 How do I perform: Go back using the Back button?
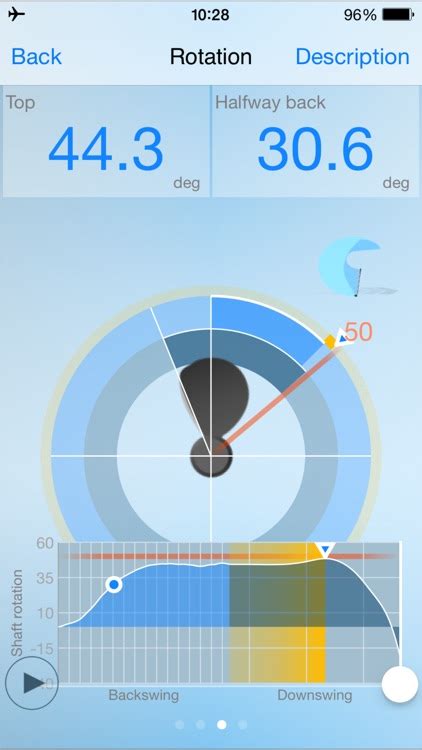pyautogui.click(x=36, y=57)
